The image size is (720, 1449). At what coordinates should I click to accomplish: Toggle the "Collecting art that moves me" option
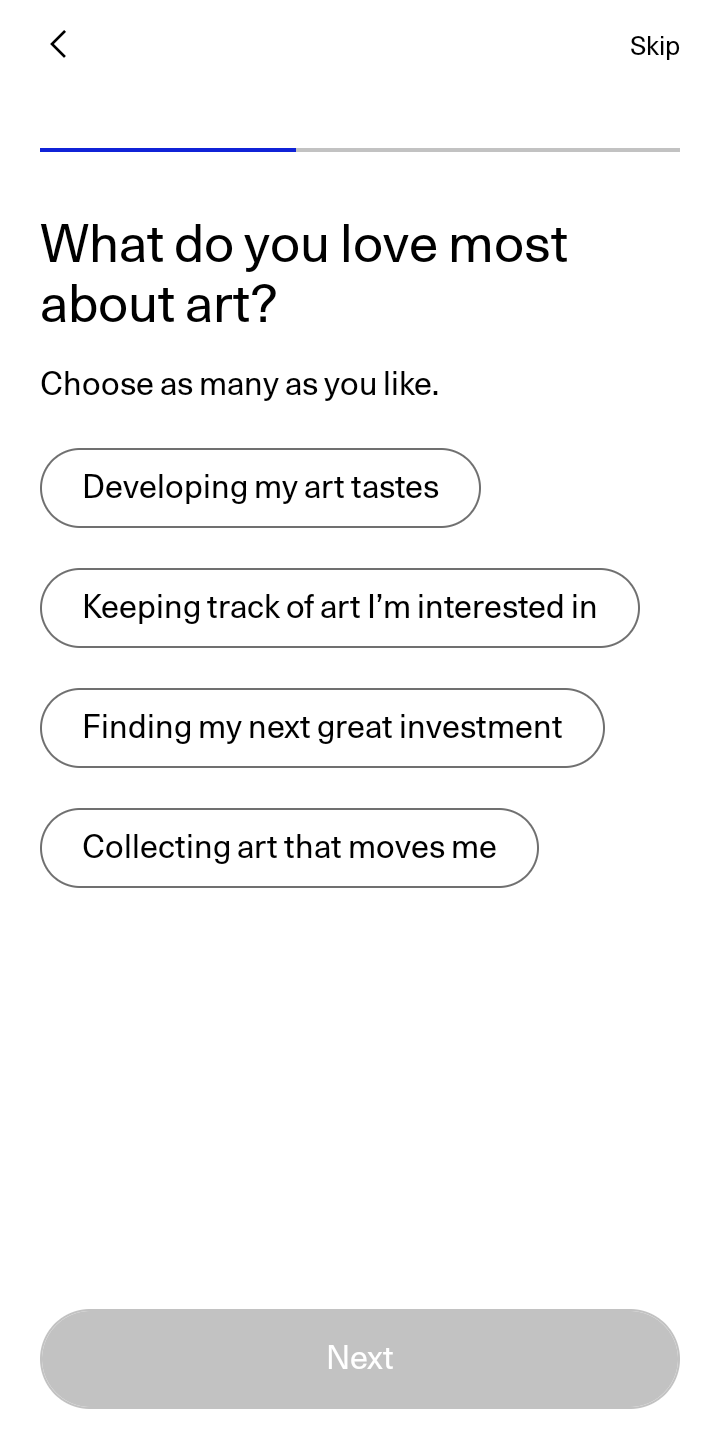pyautogui.click(x=289, y=847)
